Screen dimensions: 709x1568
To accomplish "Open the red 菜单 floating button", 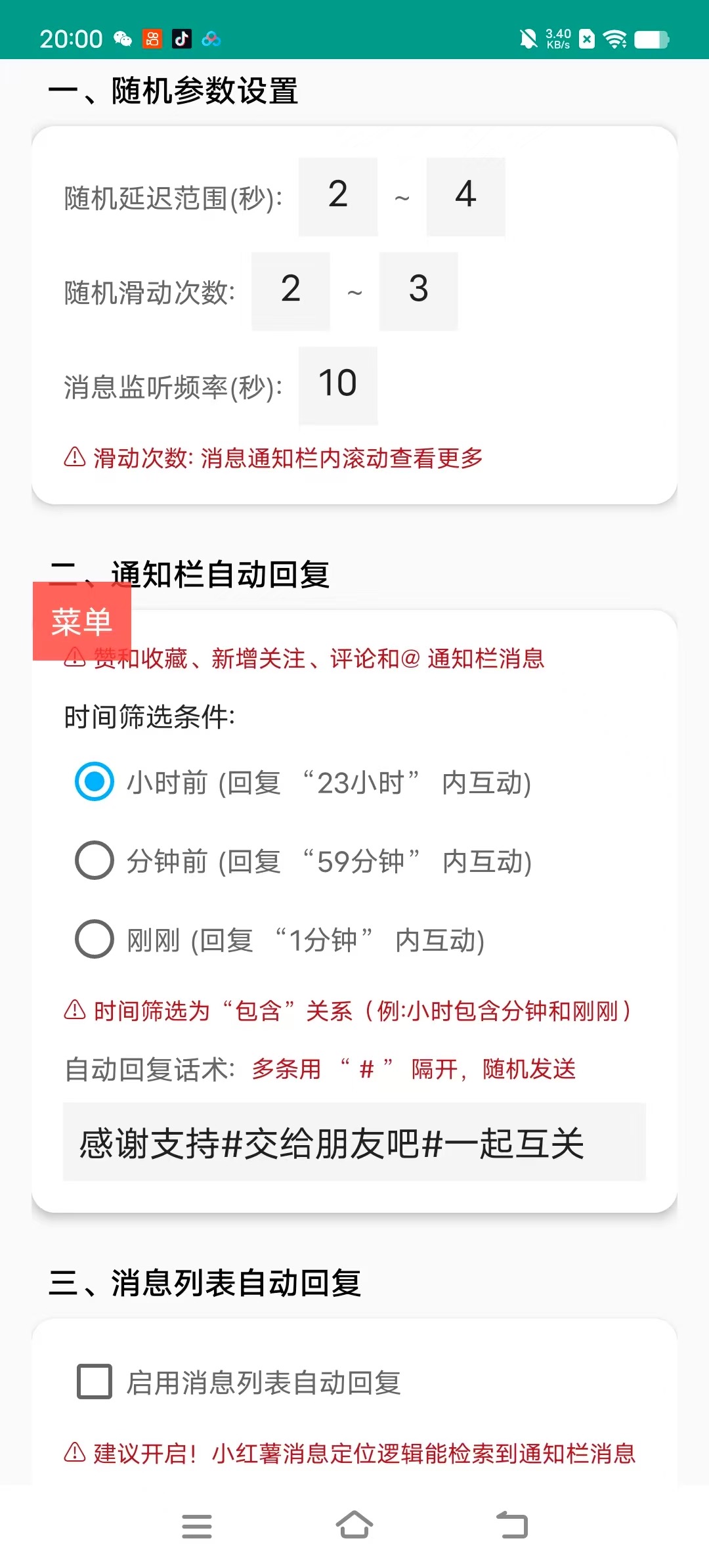I will pos(81,621).
